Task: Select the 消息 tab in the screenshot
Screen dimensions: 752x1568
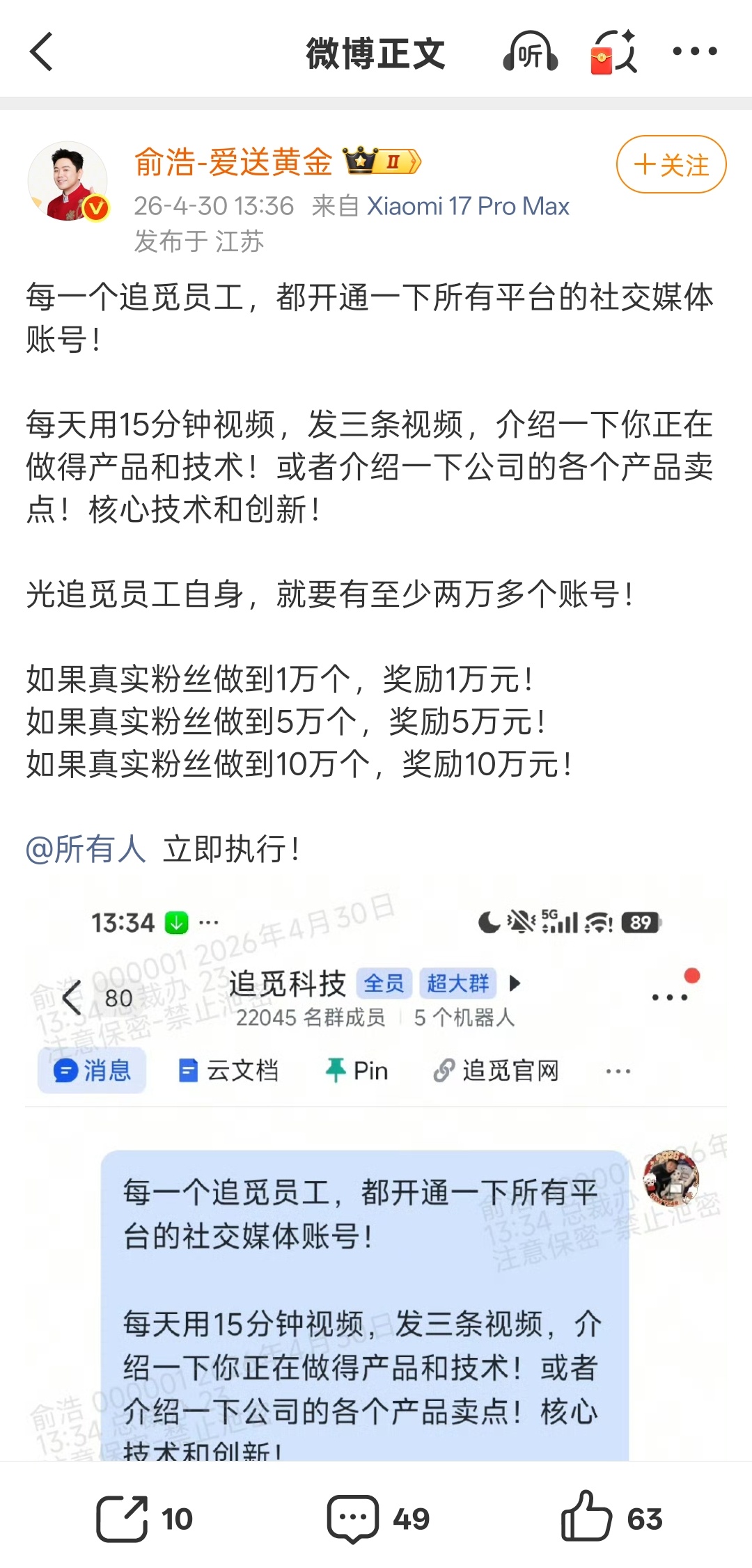Action: [91, 1070]
